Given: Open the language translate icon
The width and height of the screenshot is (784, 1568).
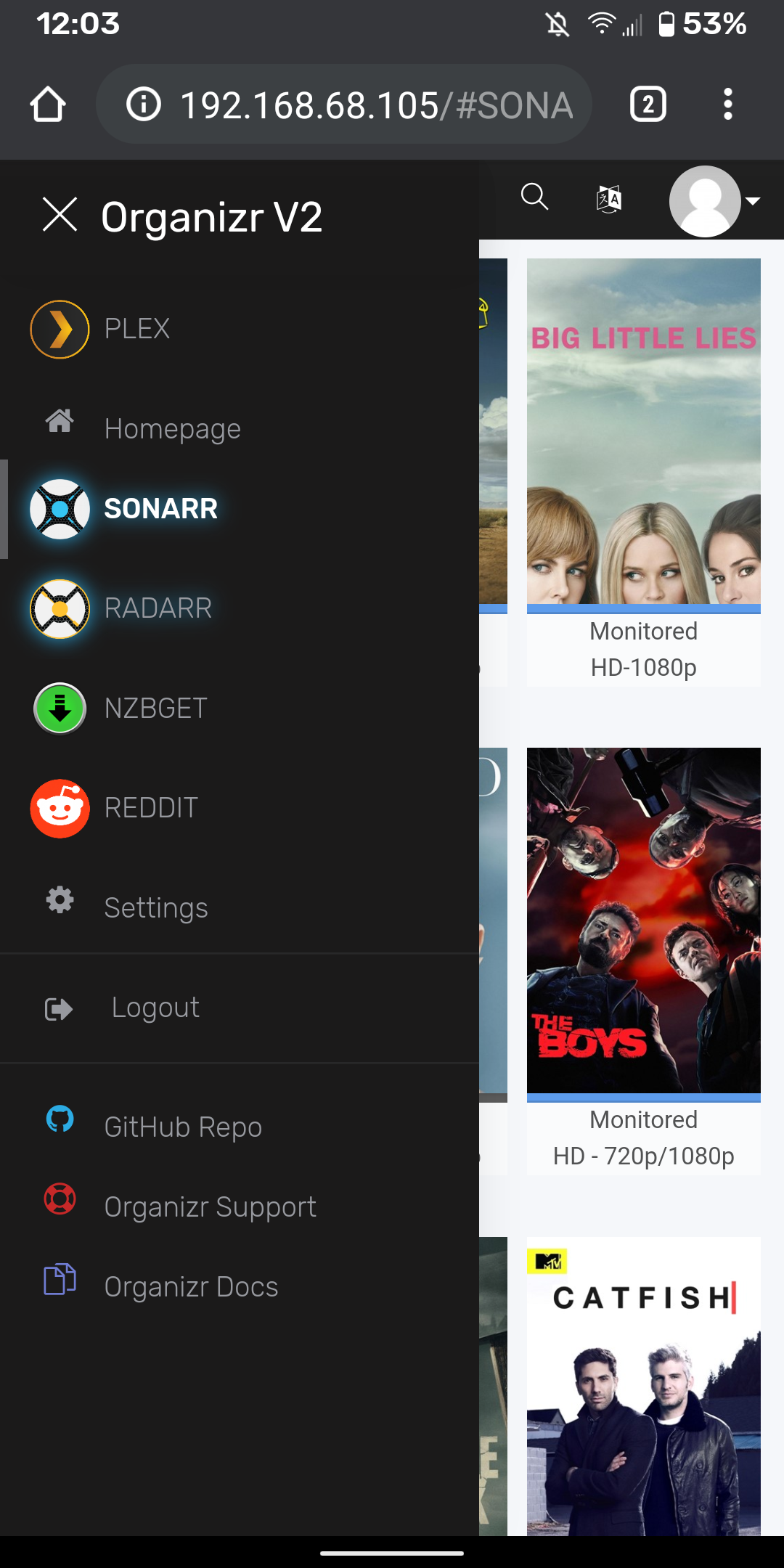Looking at the screenshot, I should coord(608,198).
